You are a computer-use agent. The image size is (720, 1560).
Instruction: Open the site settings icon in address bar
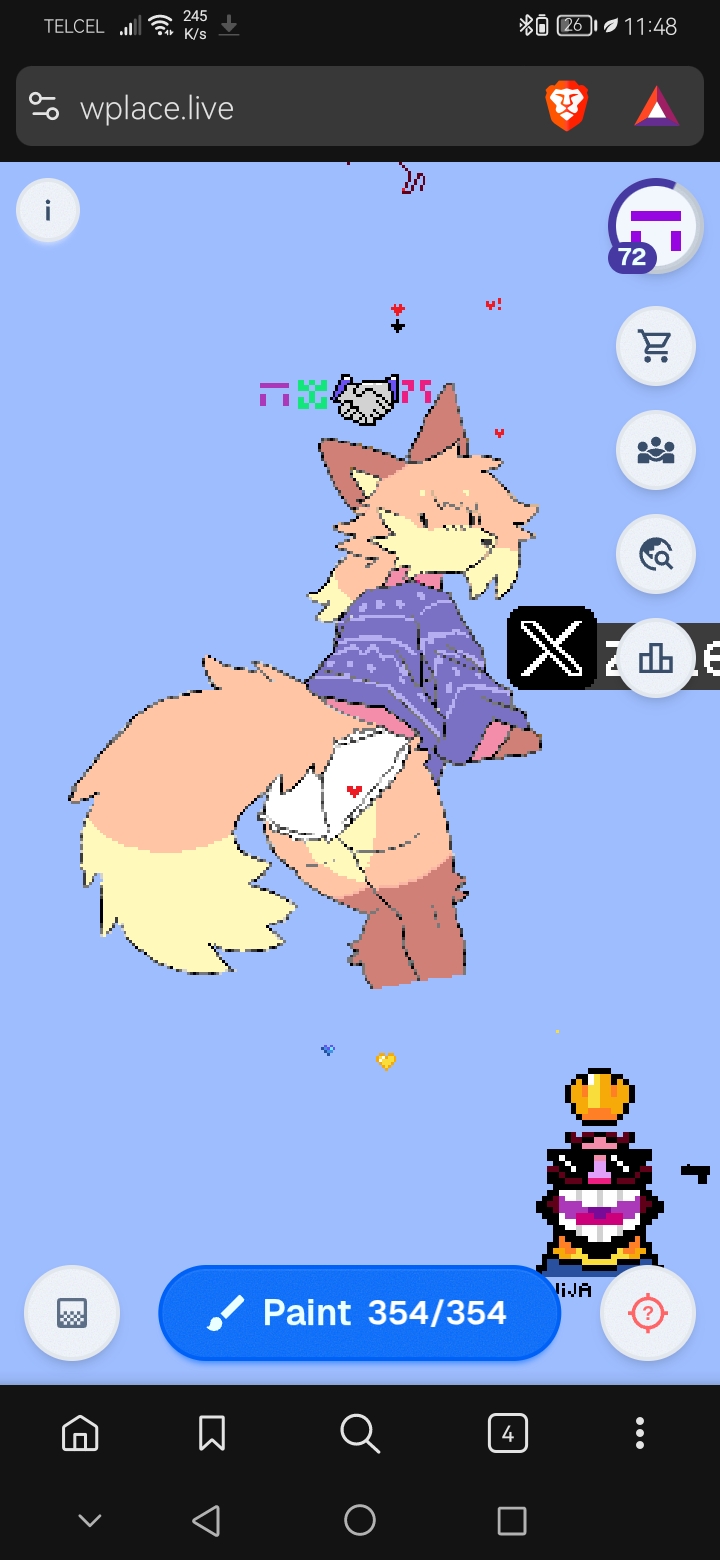coord(44,107)
